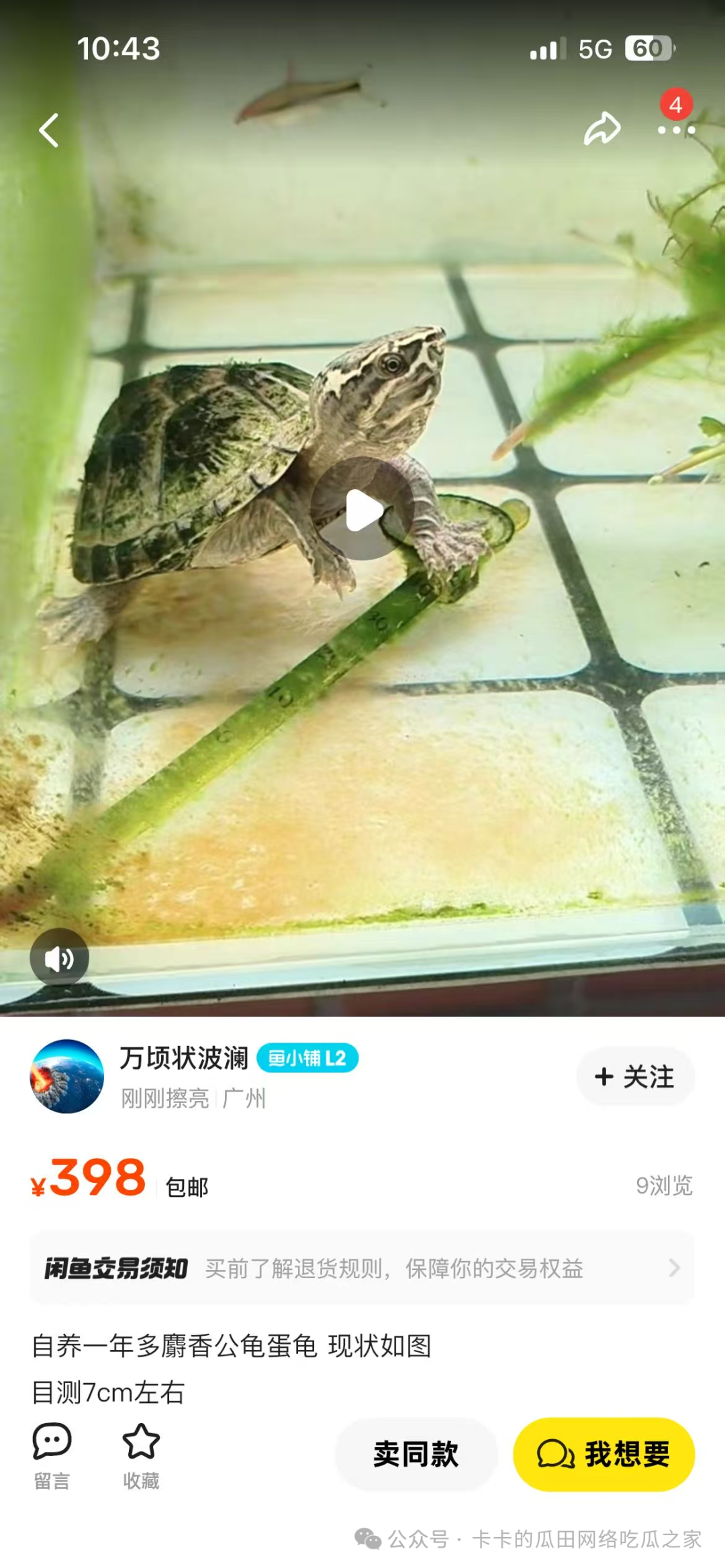The height and width of the screenshot is (1568, 725).
Task: Share this turtle listing
Action: coord(601,129)
